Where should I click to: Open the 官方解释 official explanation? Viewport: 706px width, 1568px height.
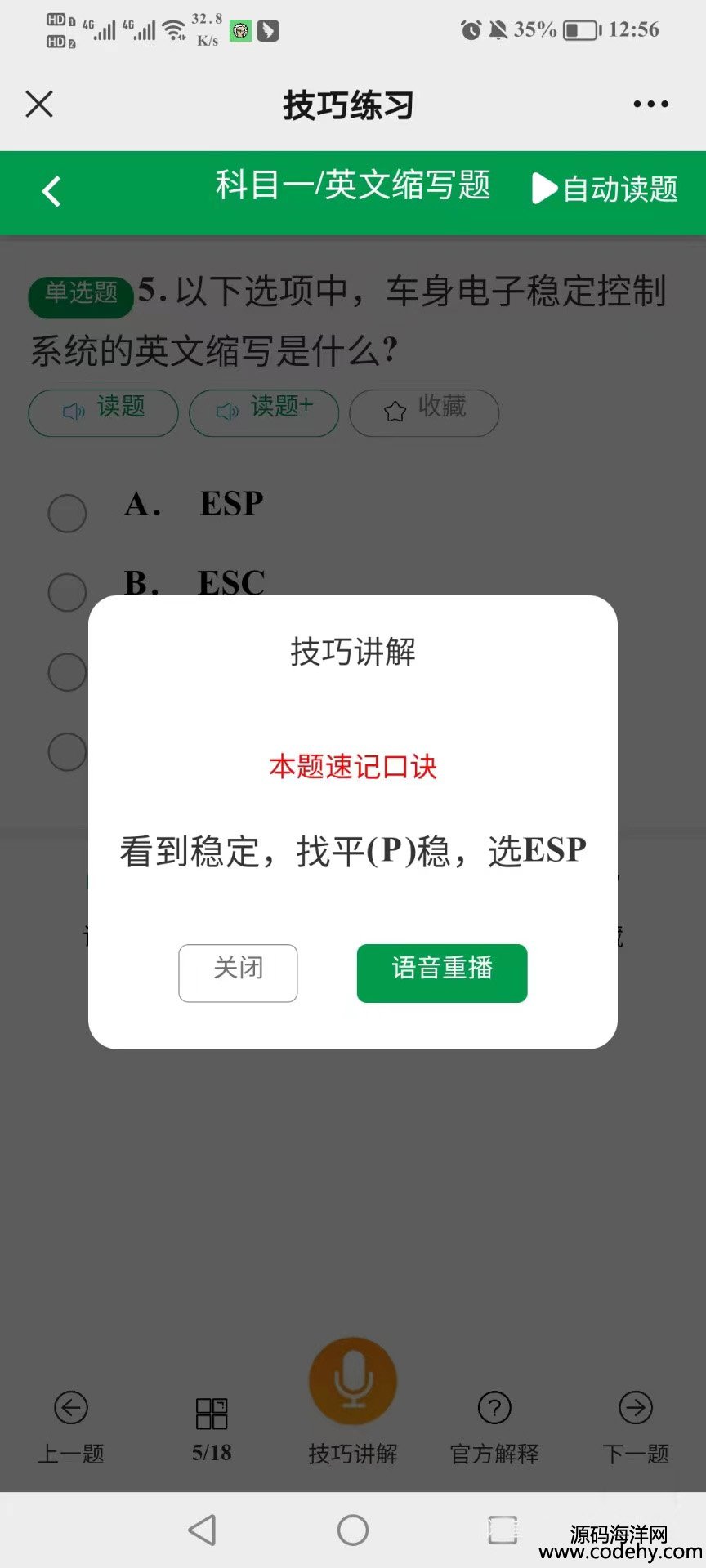(x=494, y=1425)
